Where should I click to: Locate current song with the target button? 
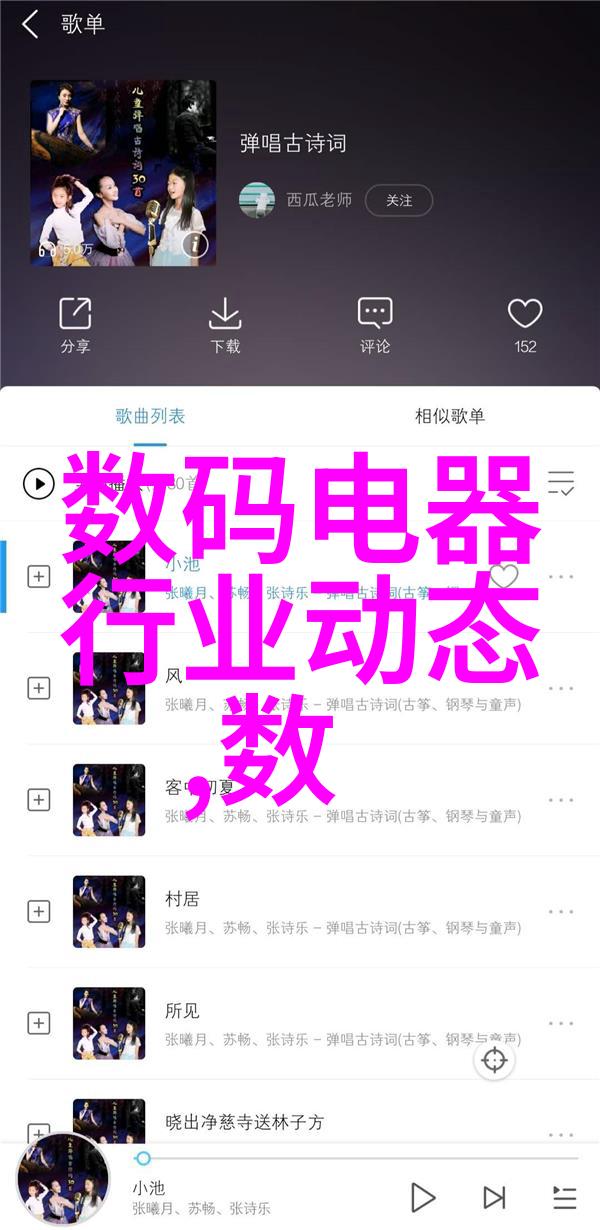tap(494, 1060)
